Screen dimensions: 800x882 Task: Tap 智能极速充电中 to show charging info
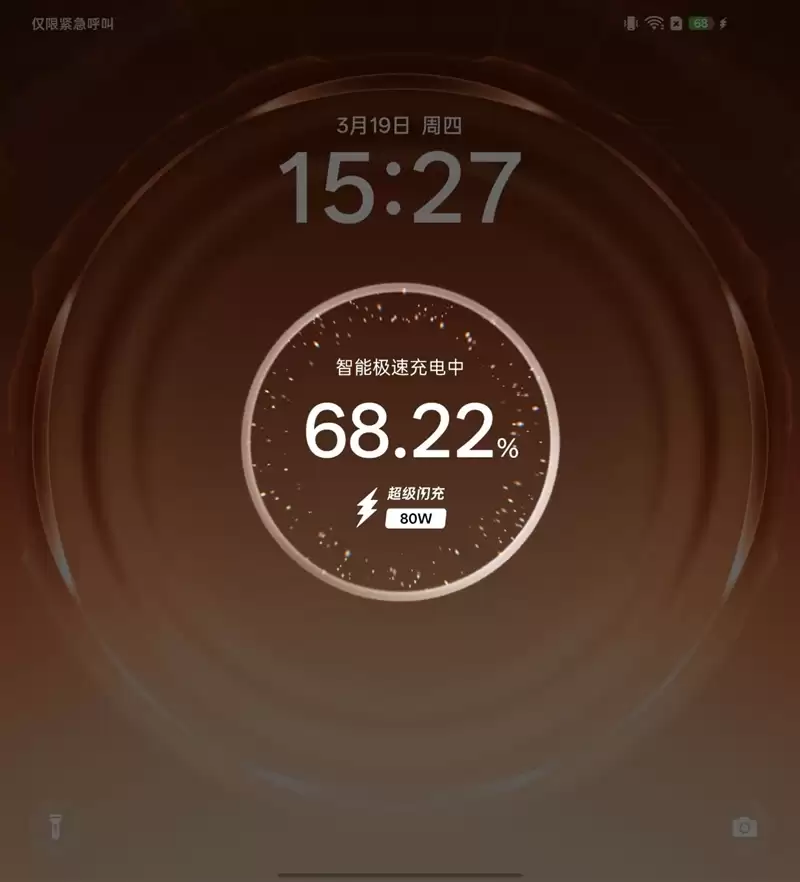click(x=400, y=367)
